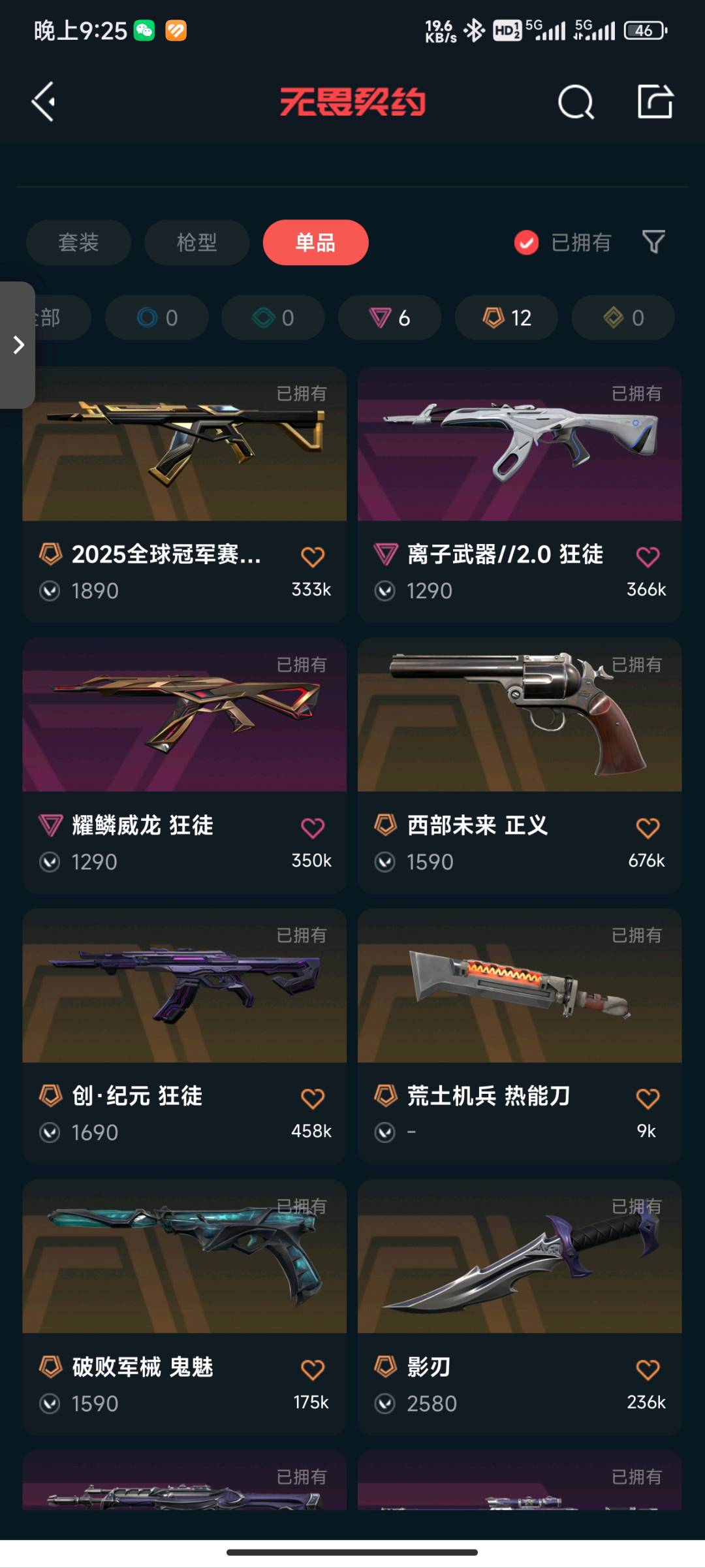Image resolution: width=705 pixels, height=1568 pixels.
Task: Favorite the 西部未来 正义 skin
Action: (x=648, y=828)
